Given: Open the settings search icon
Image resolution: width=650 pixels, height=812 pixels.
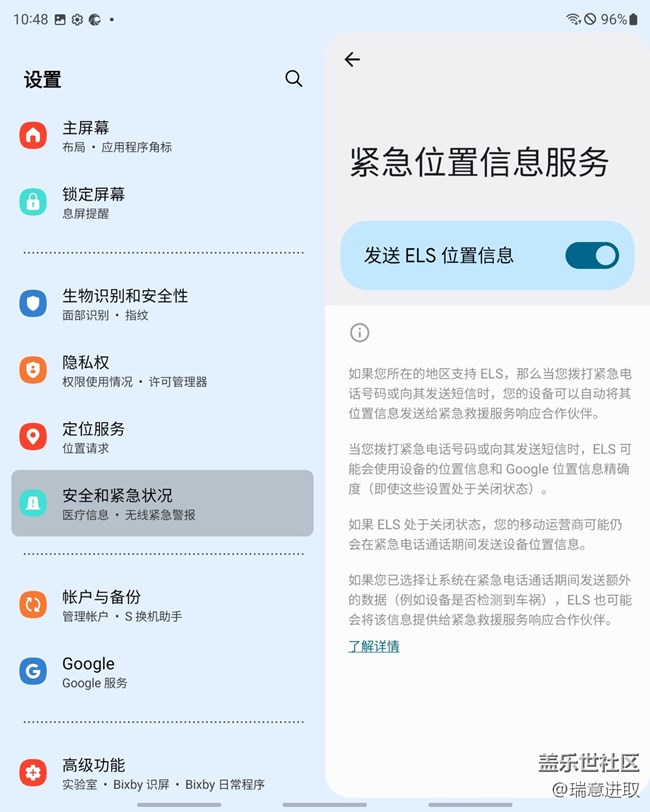Looking at the screenshot, I should 293,78.
